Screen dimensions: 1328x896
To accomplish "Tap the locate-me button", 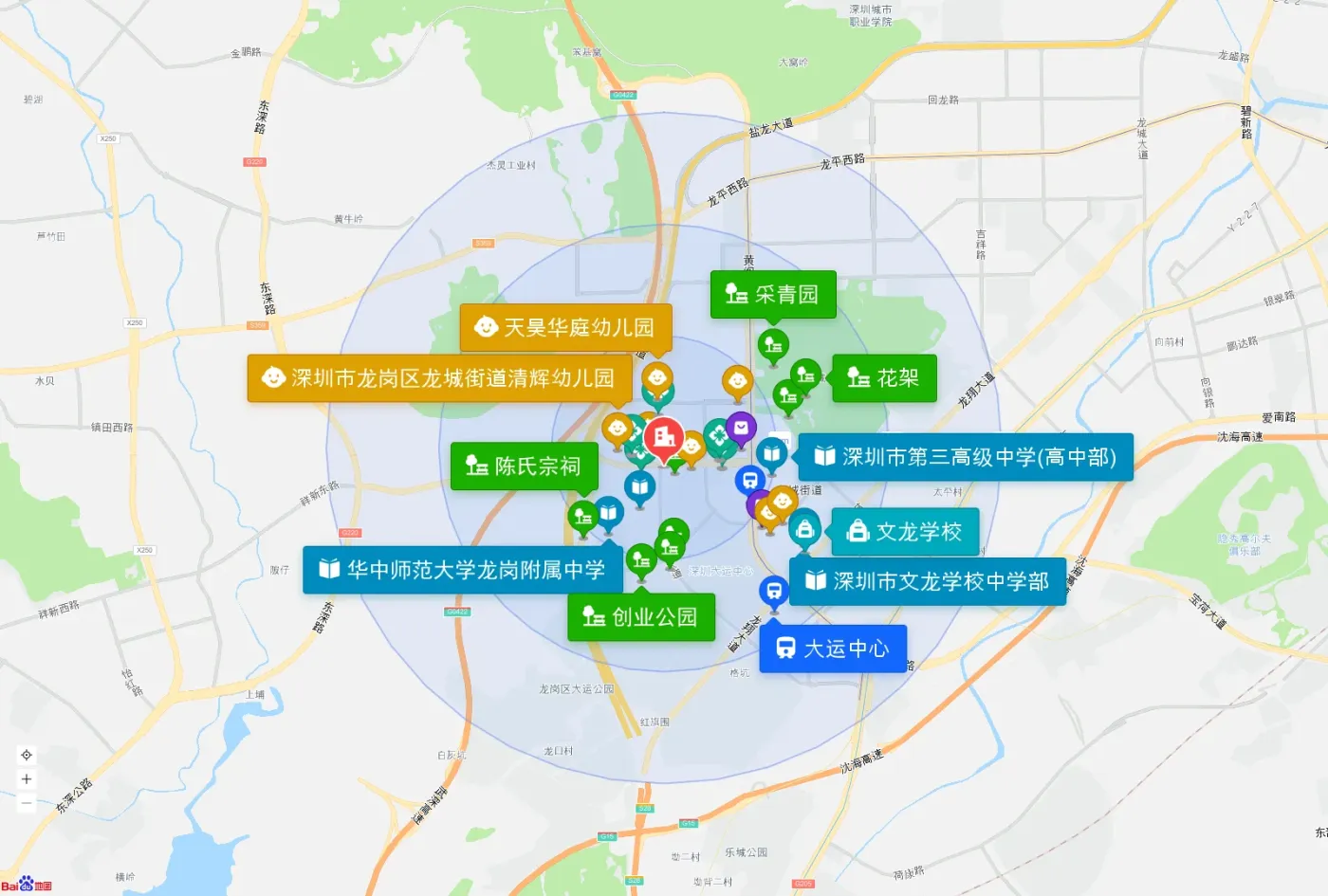I will [27, 755].
